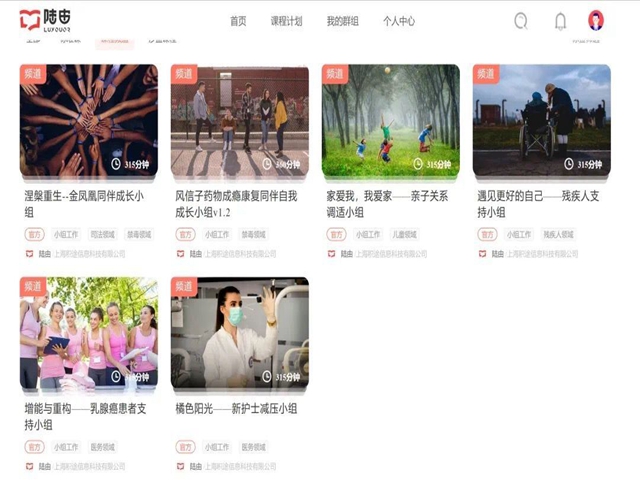Open 我的群组 tab
Screen dimensions: 640x480
[342, 21]
